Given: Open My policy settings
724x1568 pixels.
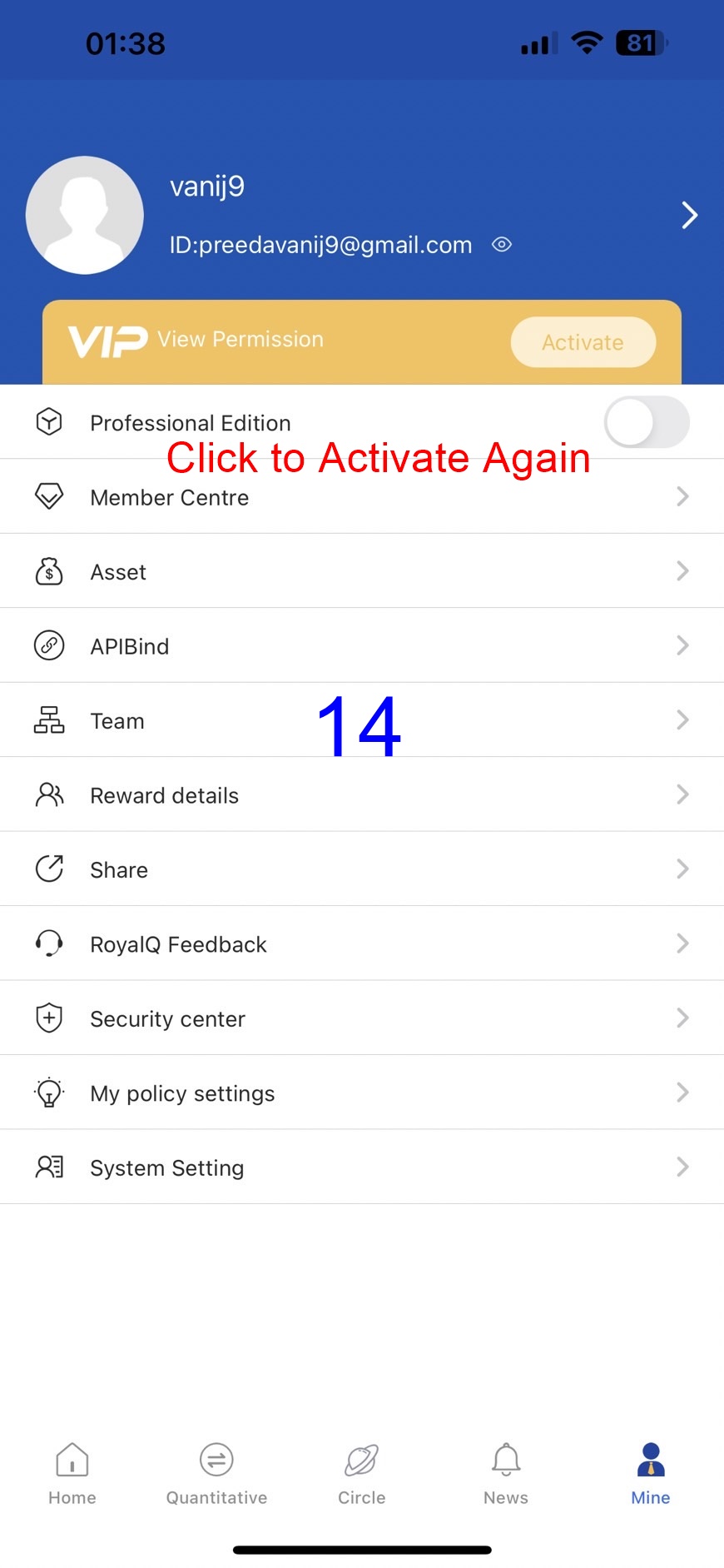Looking at the screenshot, I should [361, 1093].
